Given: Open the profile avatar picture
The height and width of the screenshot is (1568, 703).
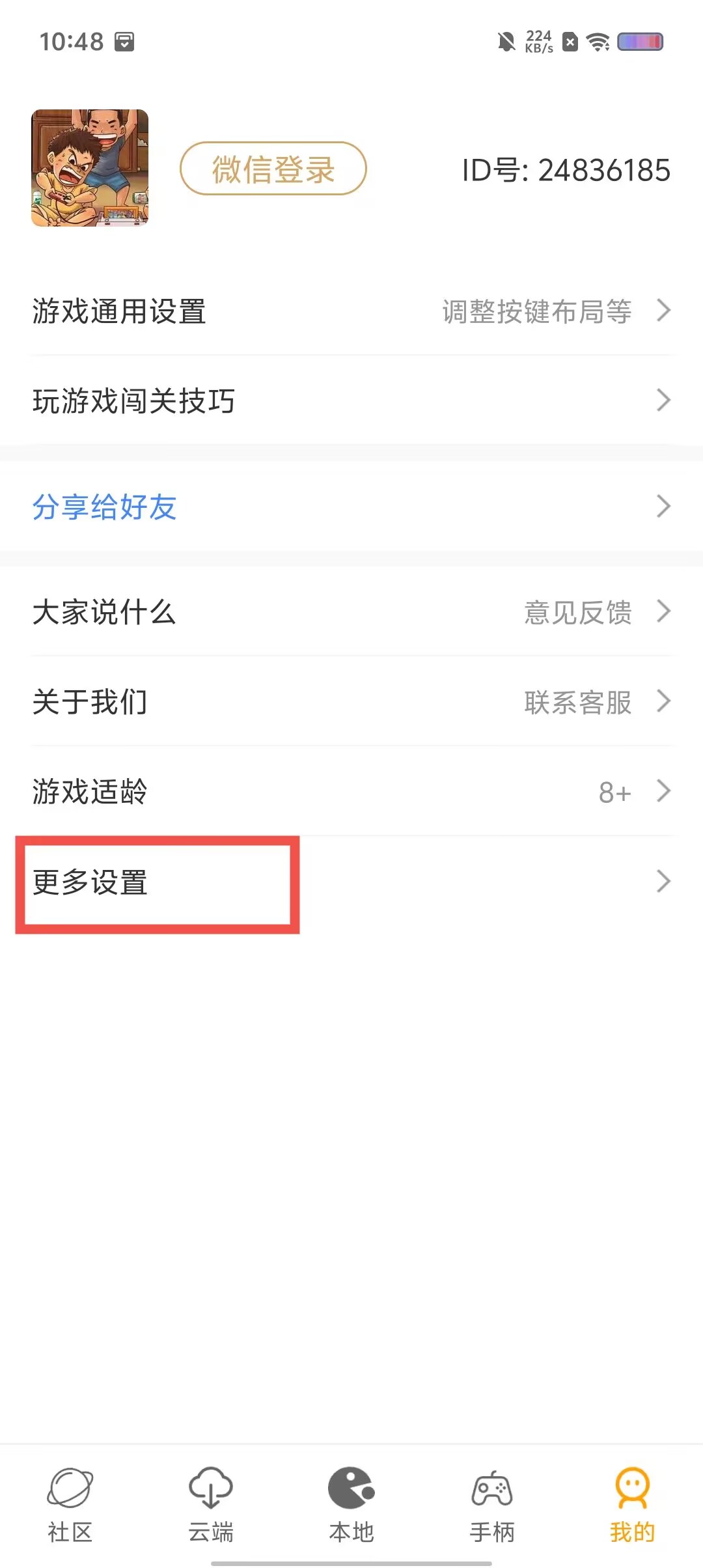Looking at the screenshot, I should coord(90,168).
